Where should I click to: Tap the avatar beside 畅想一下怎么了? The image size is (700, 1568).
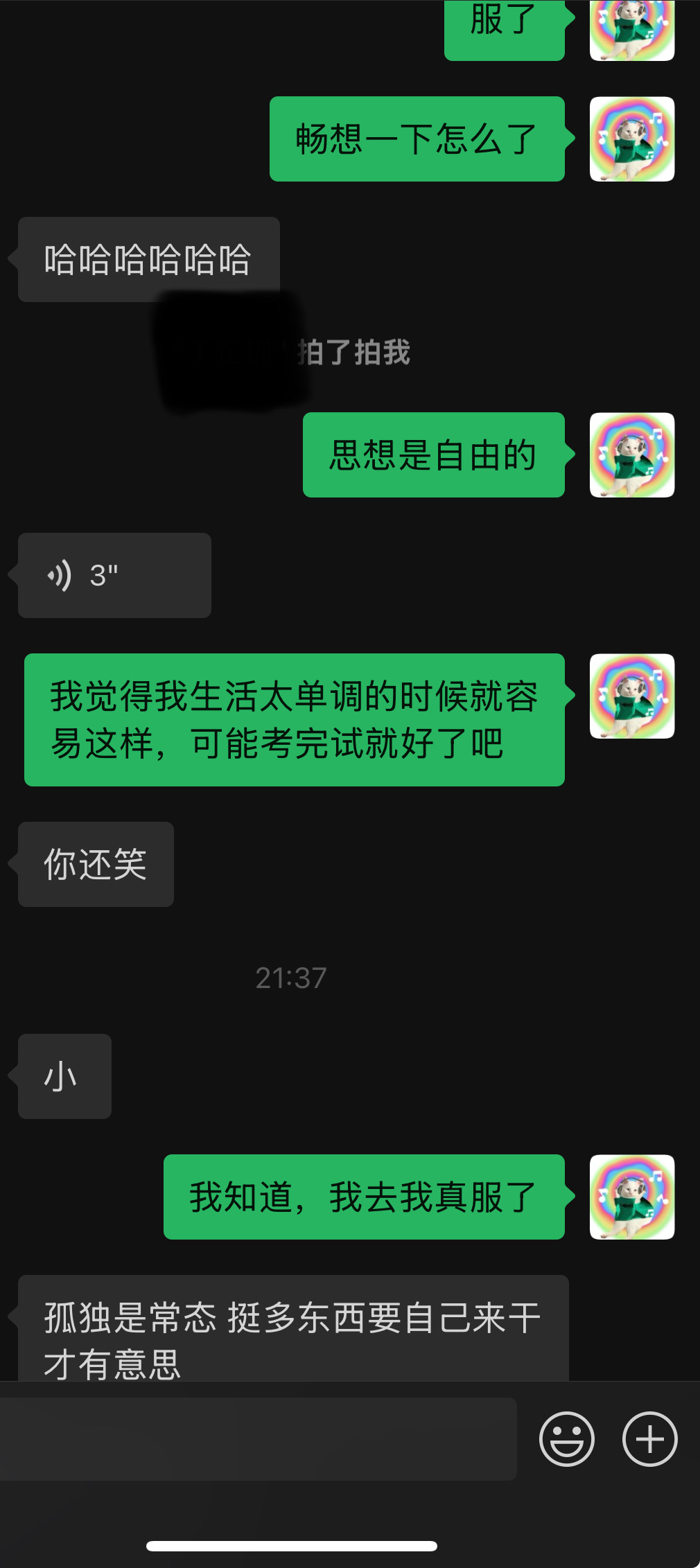click(632, 139)
